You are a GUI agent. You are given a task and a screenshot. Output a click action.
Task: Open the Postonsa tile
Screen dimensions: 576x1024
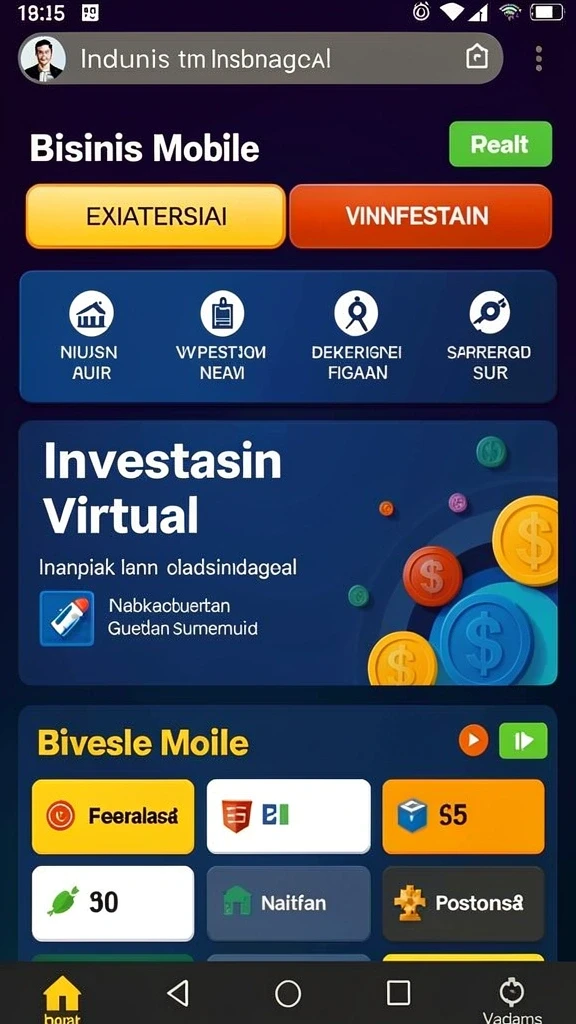[463, 903]
